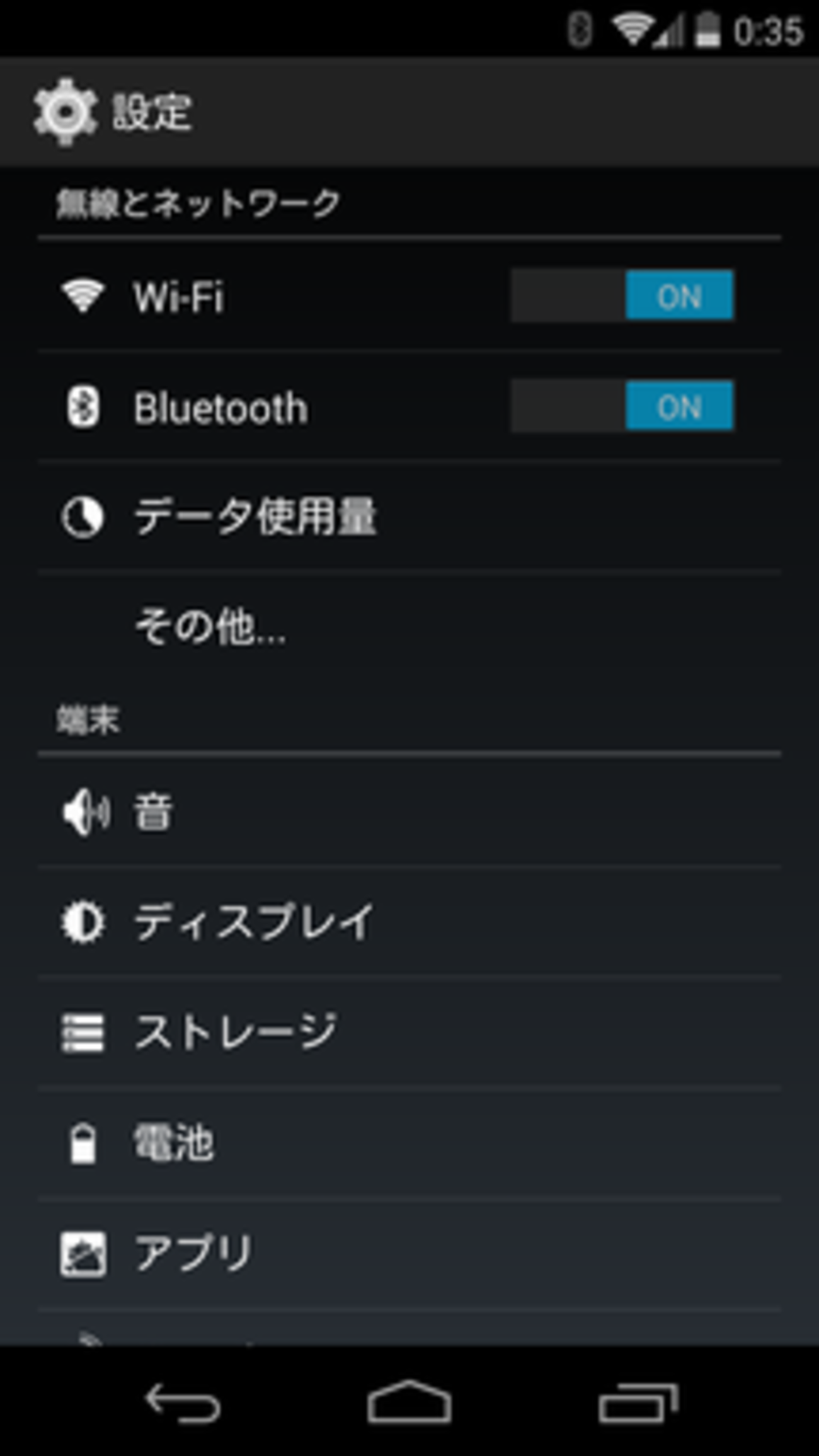
Task: Open Bluetooth settings row
Action: pyautogui.click(x=252, y=408)
